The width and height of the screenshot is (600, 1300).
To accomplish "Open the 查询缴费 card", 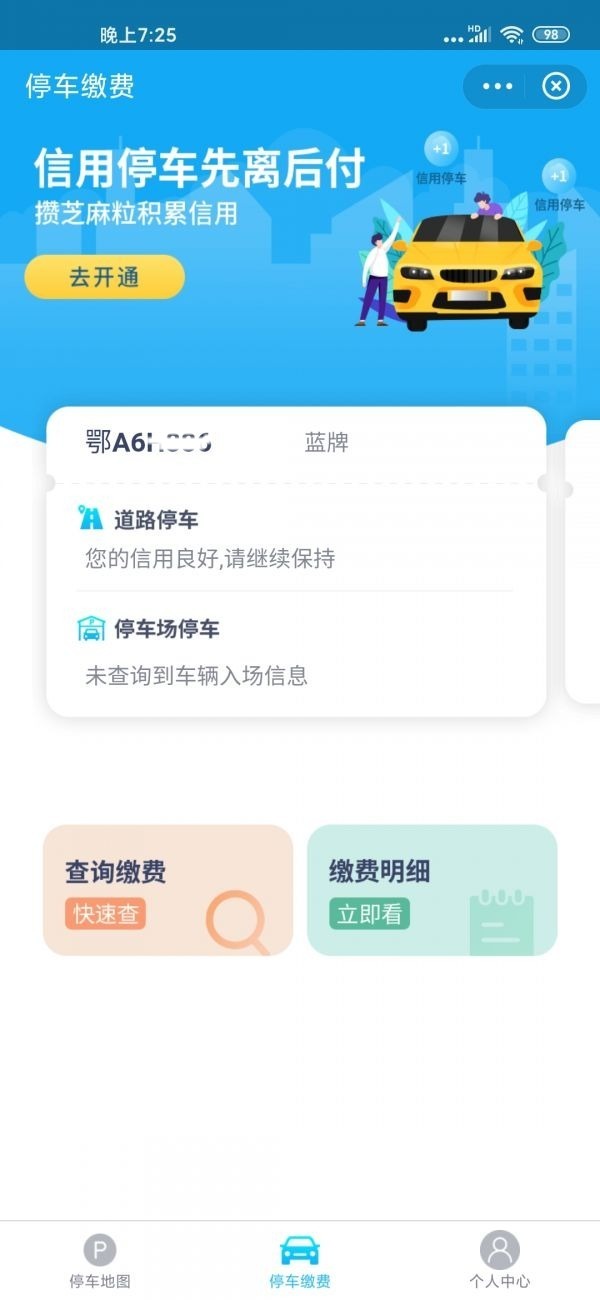I will pyautogui.click(x=168, y=890).
